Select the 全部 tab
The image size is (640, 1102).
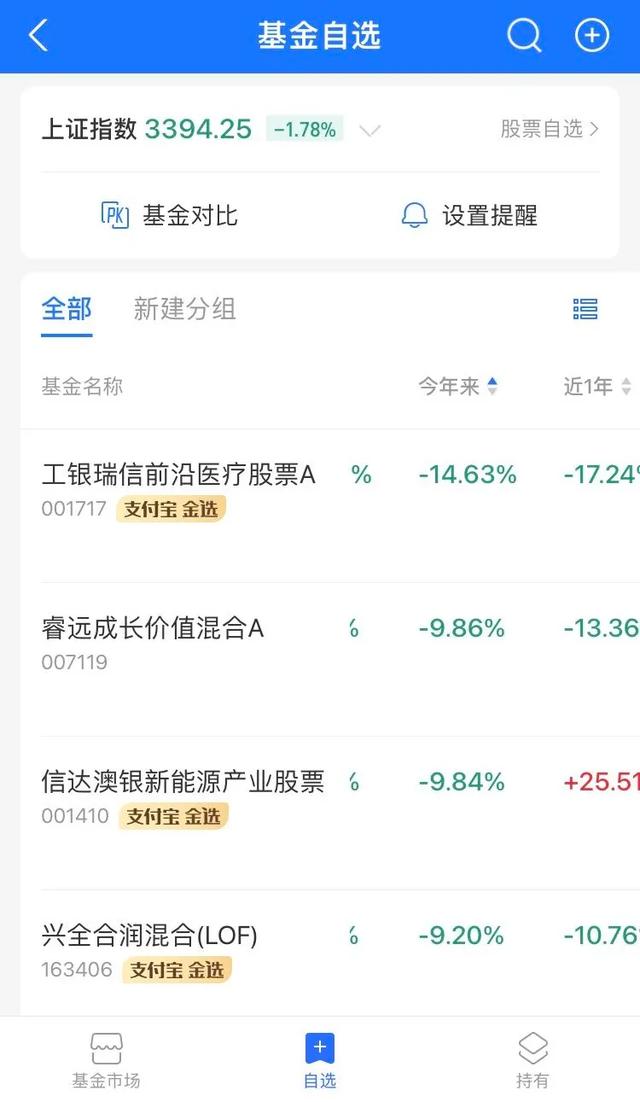tap(67, 309)
